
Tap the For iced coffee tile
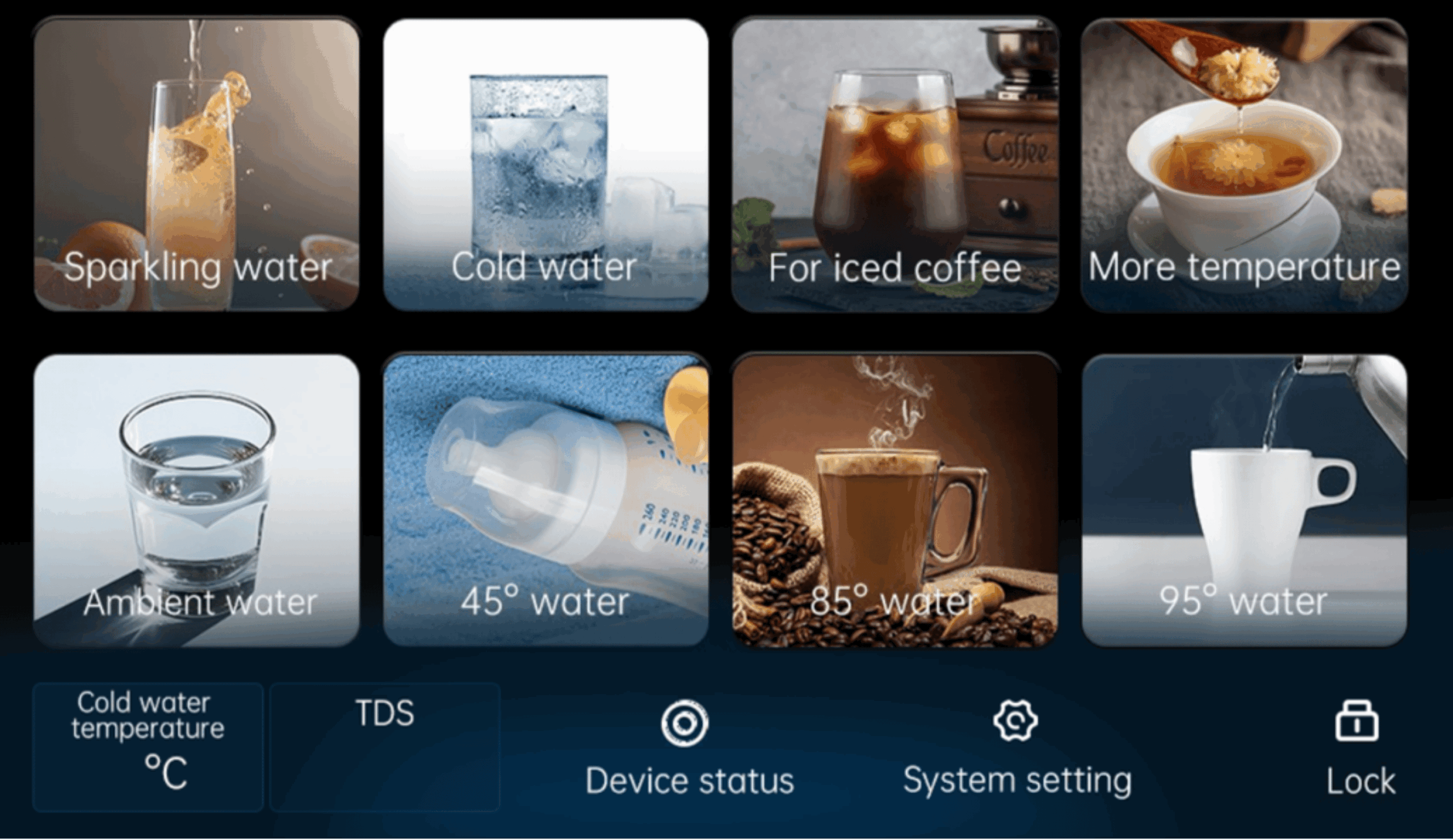(x=895, y=165)
